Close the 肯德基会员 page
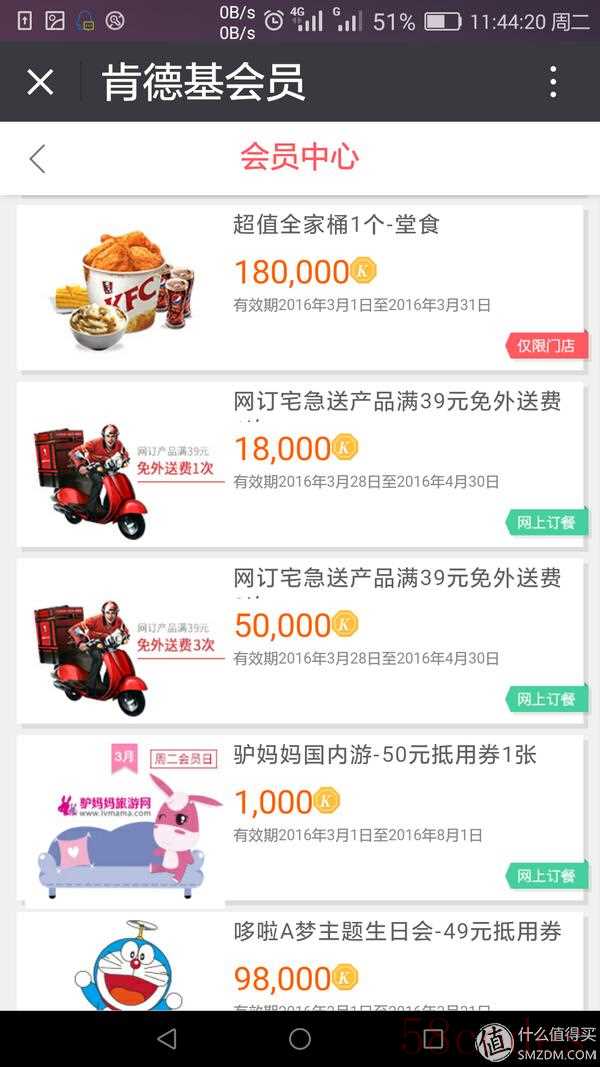This screenshot has height=1067, width=600. tap(40, 82)
